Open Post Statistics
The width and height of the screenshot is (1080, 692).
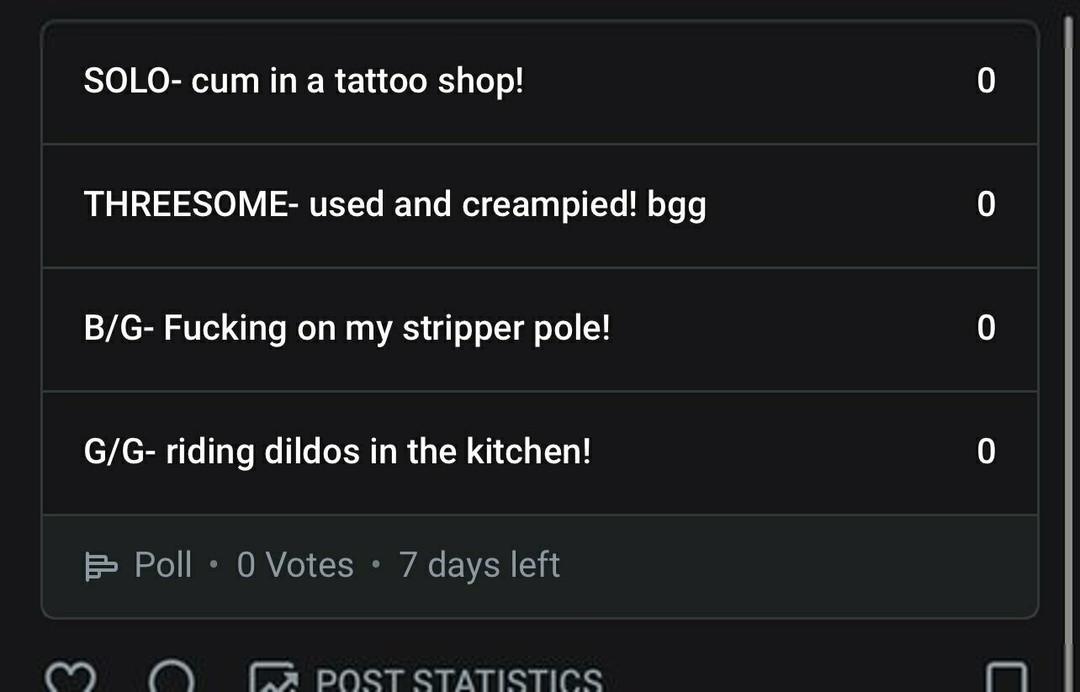427,680
